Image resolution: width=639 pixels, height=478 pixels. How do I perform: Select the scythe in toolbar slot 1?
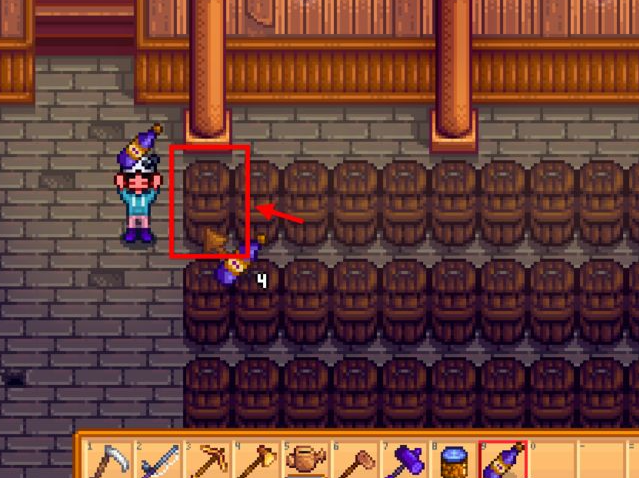108,461
